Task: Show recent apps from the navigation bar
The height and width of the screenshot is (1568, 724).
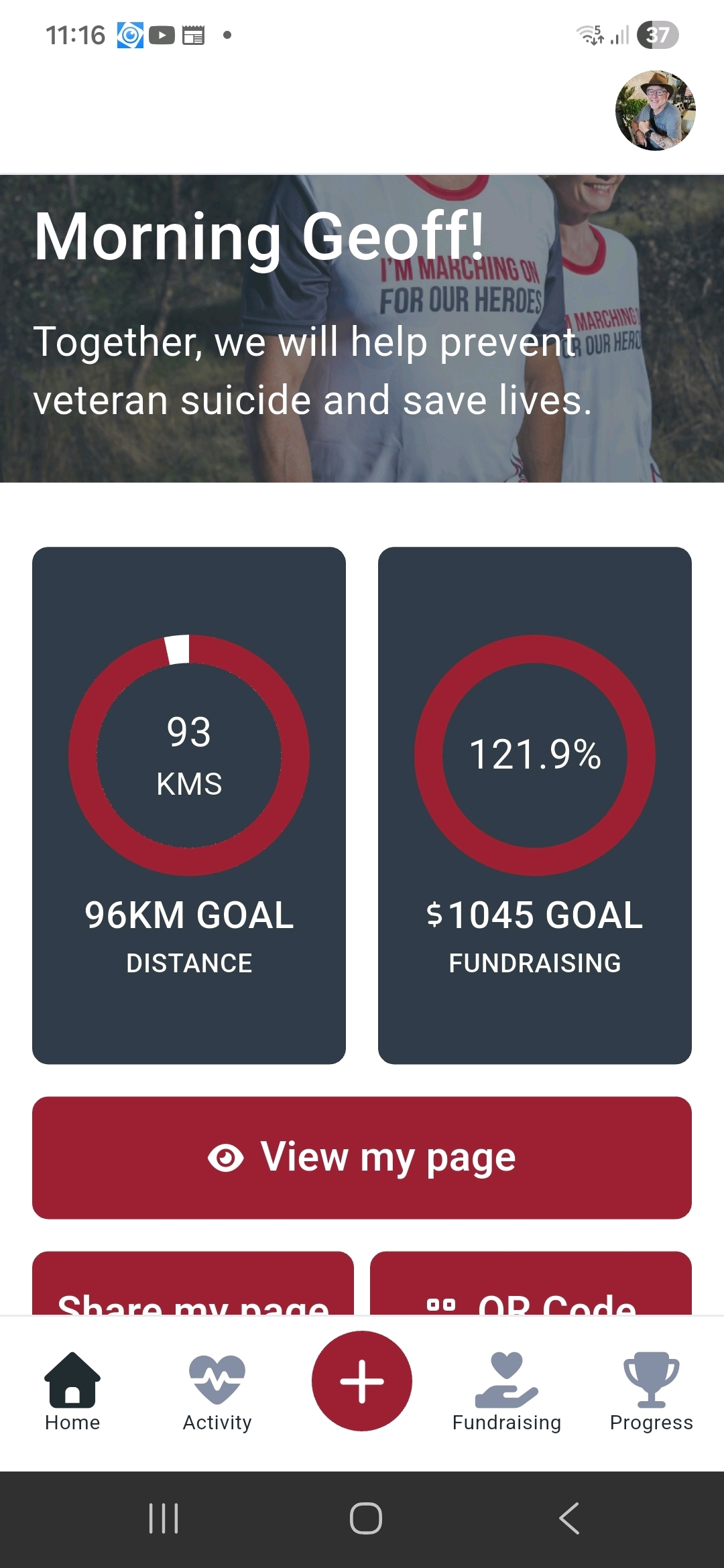Action: pyautogui.click(x=164, y=1518)
